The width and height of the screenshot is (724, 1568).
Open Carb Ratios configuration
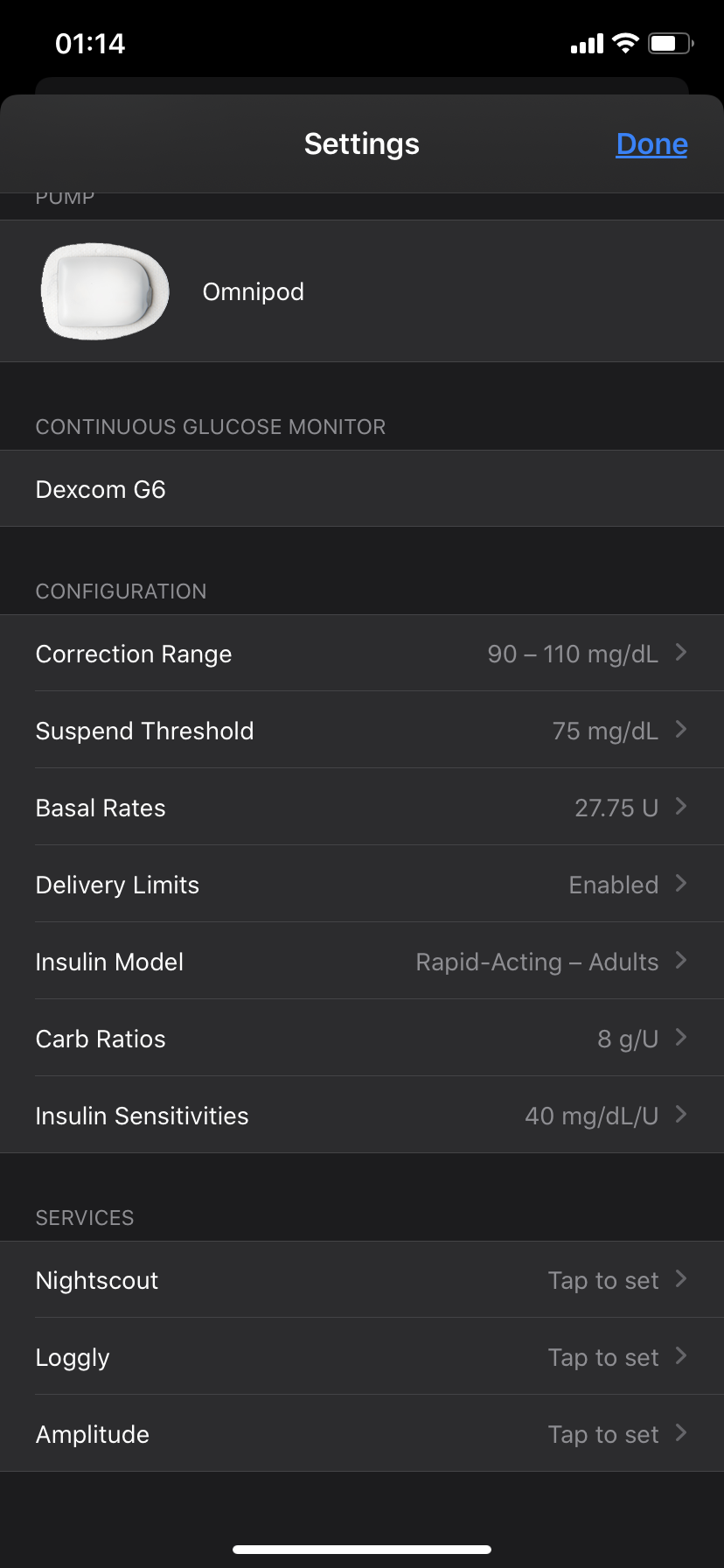(362, 1039)
